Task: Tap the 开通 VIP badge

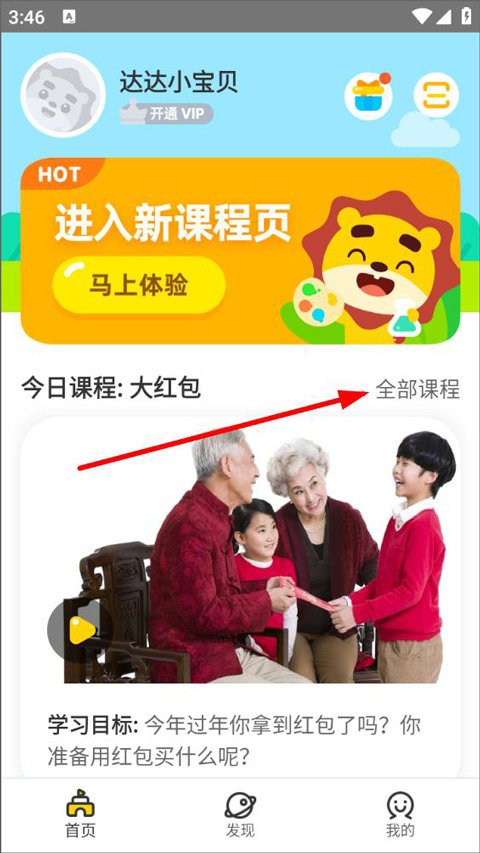Action: point(167,114)
